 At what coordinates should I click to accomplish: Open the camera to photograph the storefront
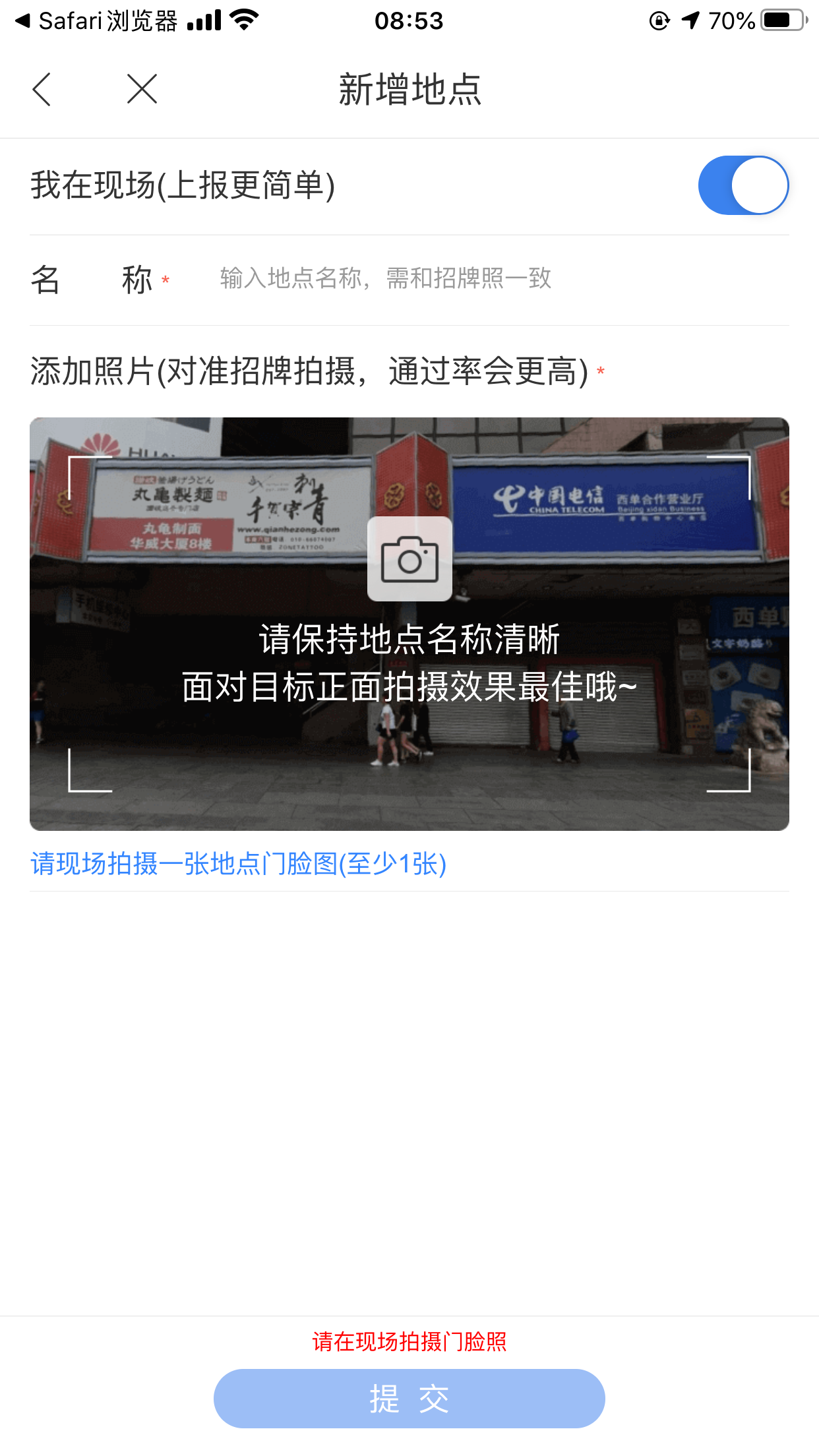409,559
